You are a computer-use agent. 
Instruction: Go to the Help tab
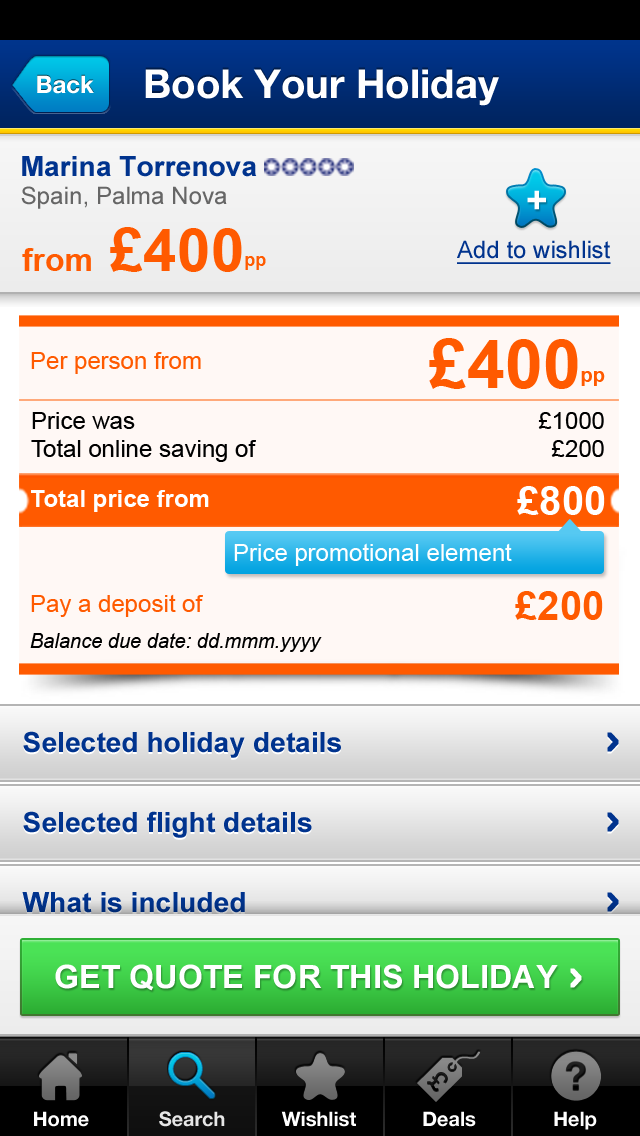[x=576, y=1087]
